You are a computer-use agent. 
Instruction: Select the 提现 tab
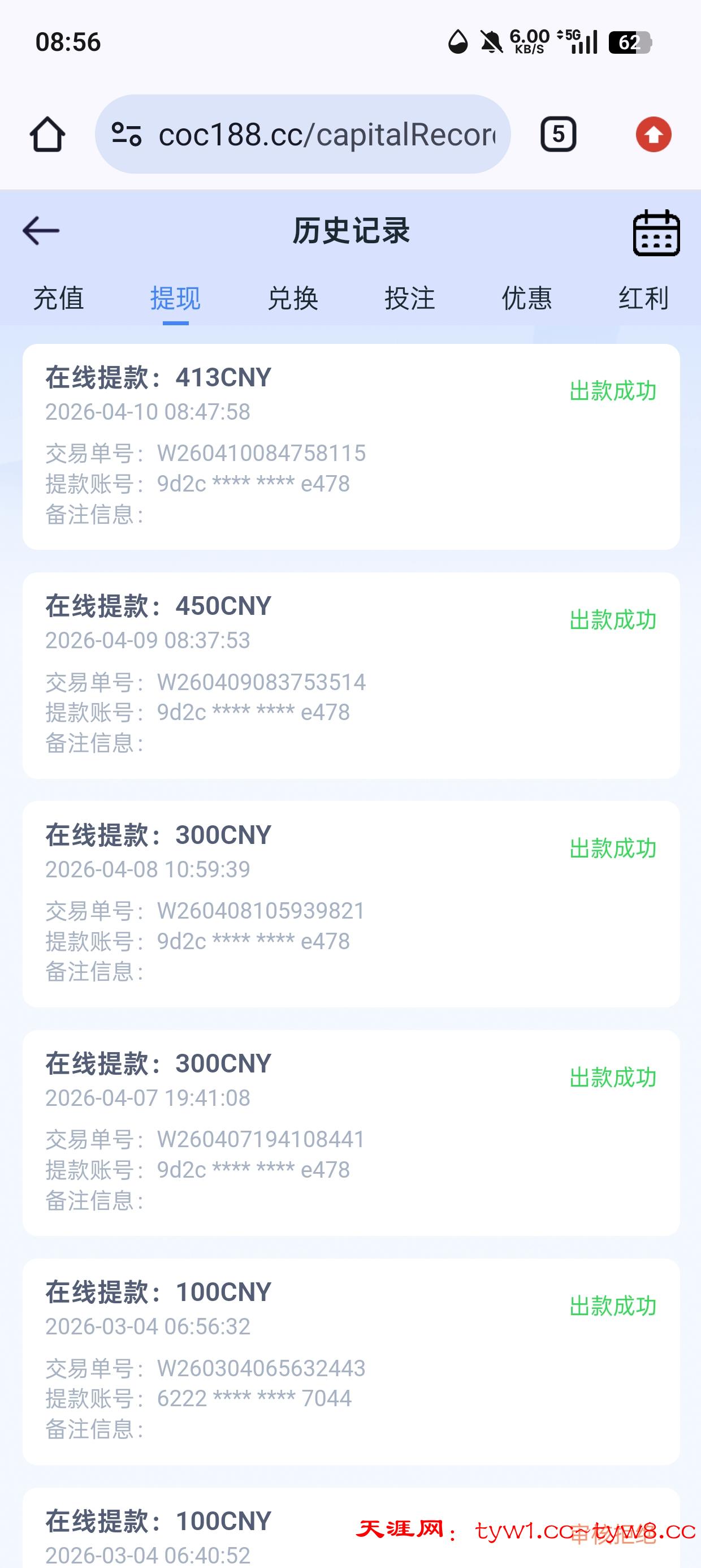175,298
